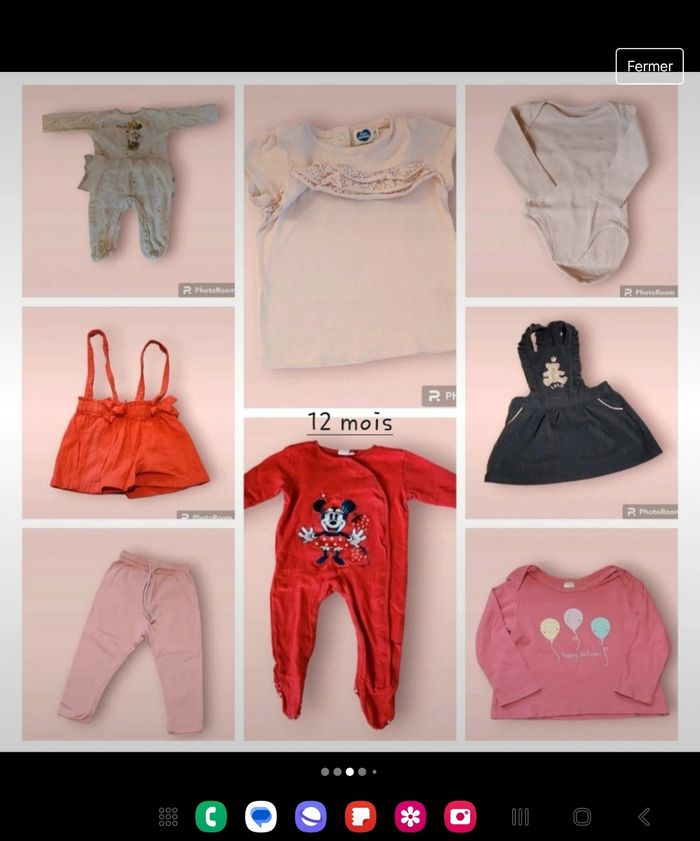Open the Messages app from the taskbar
This screenshot has height=841, width=700.
261,817
